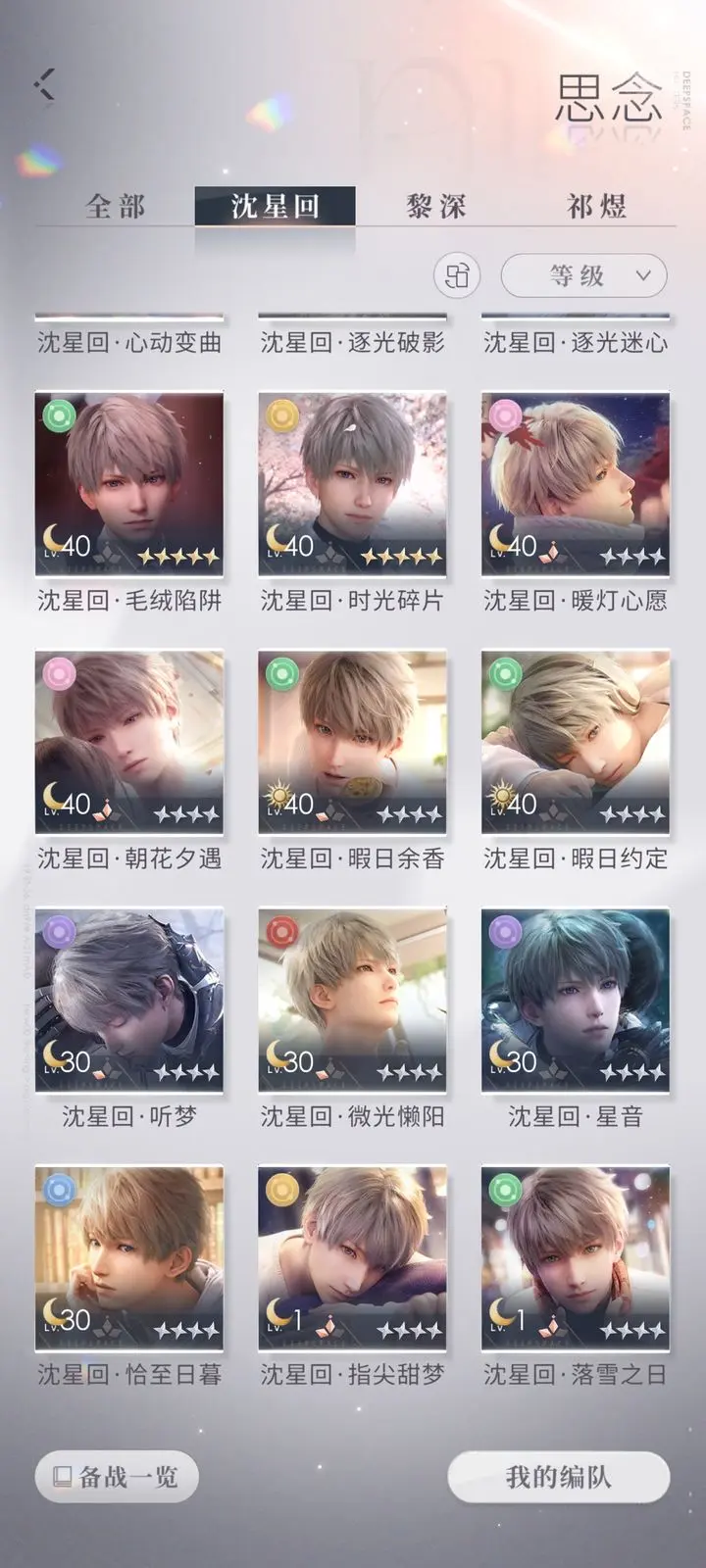
Task: Open the card 沈星回·听梦
Action: [x=129, y=1000]
